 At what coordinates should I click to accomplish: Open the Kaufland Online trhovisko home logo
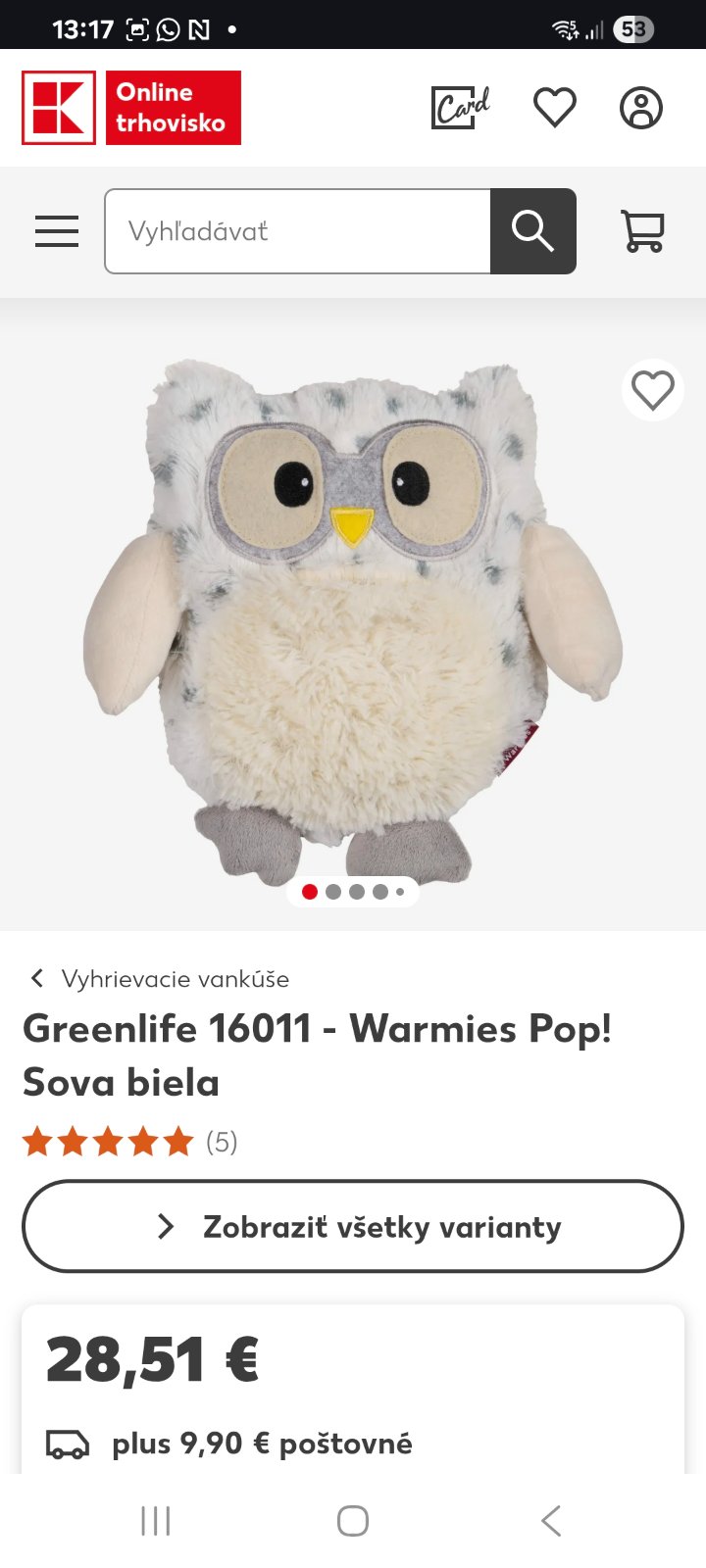click(x=131, y=108)
